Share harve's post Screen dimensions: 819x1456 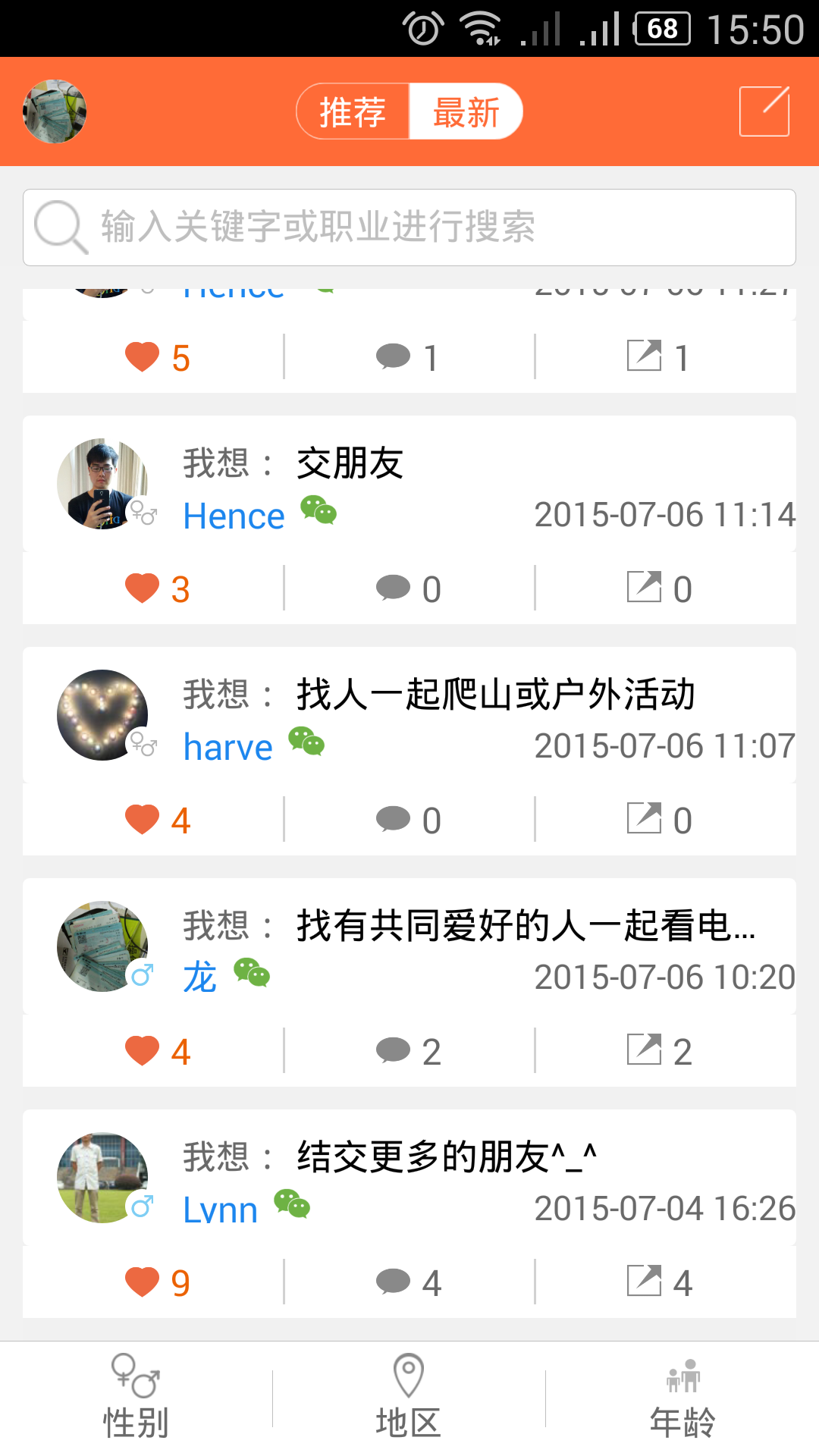tap(660, 820)
